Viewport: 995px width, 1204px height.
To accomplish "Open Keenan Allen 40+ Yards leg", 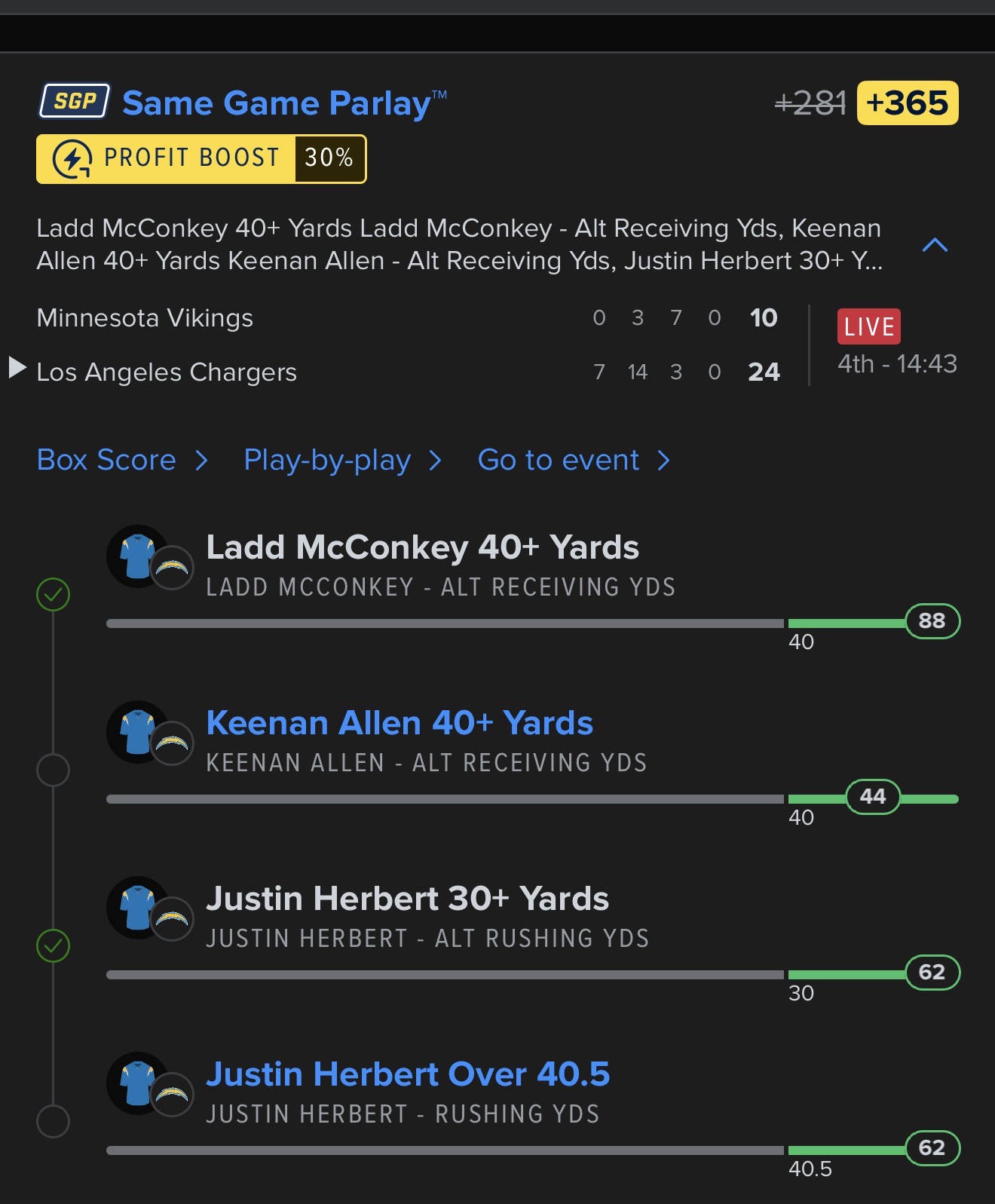I will [399, 723].
